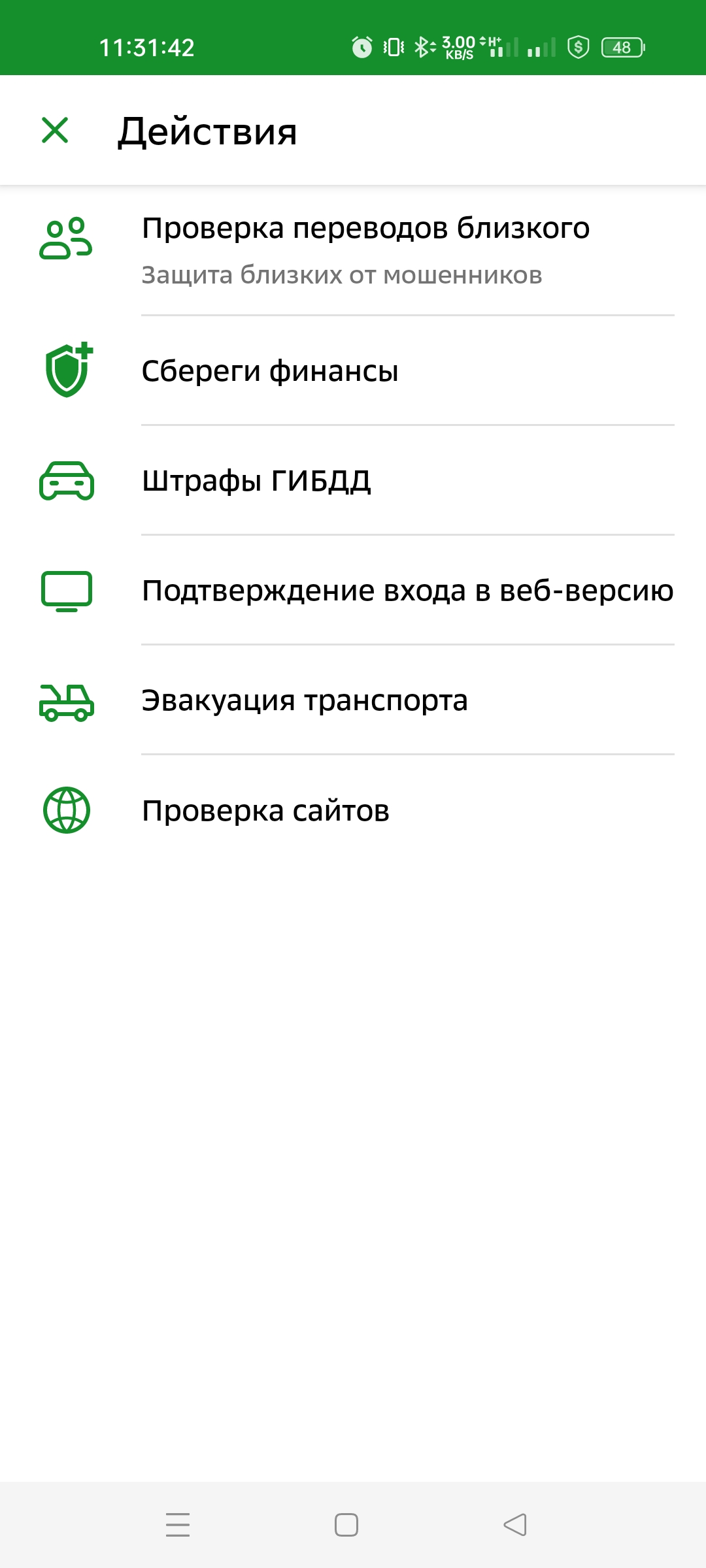
Task: Go to the home screen
Action: point(346,1525)
